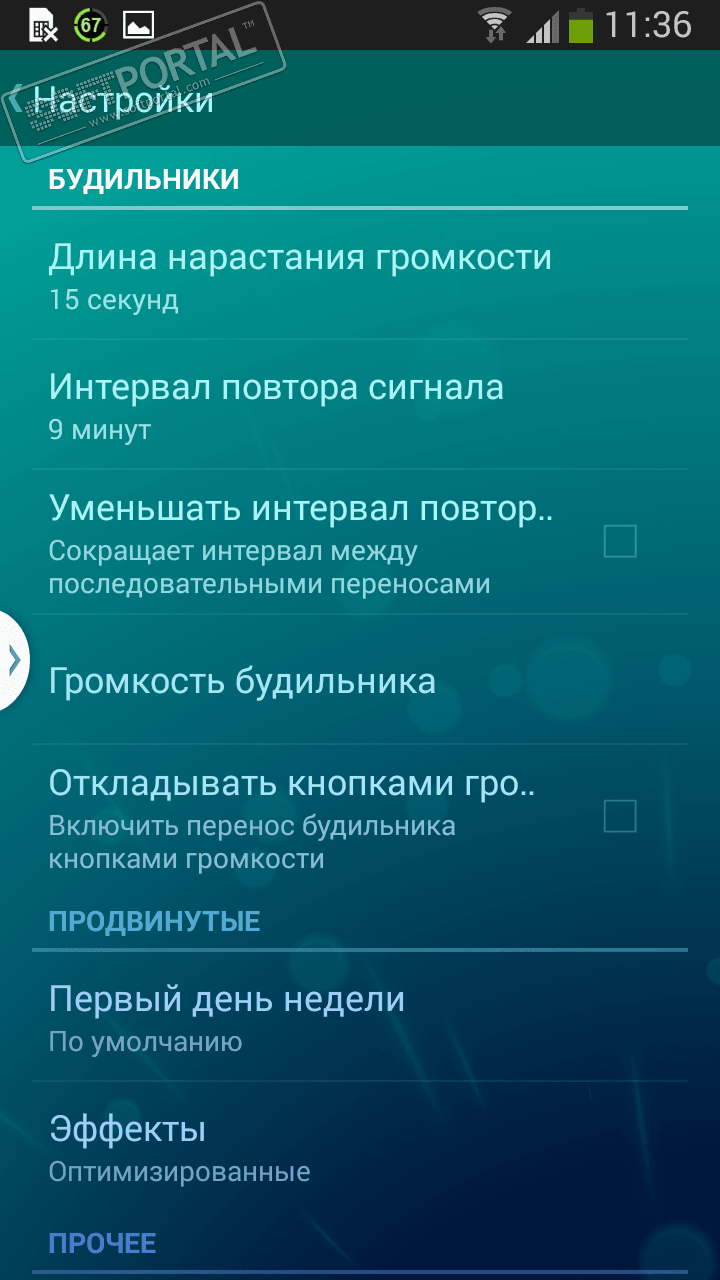
Task: Enable the Уменьшать интервал повтора checkbox
Action: click(620, 542)
